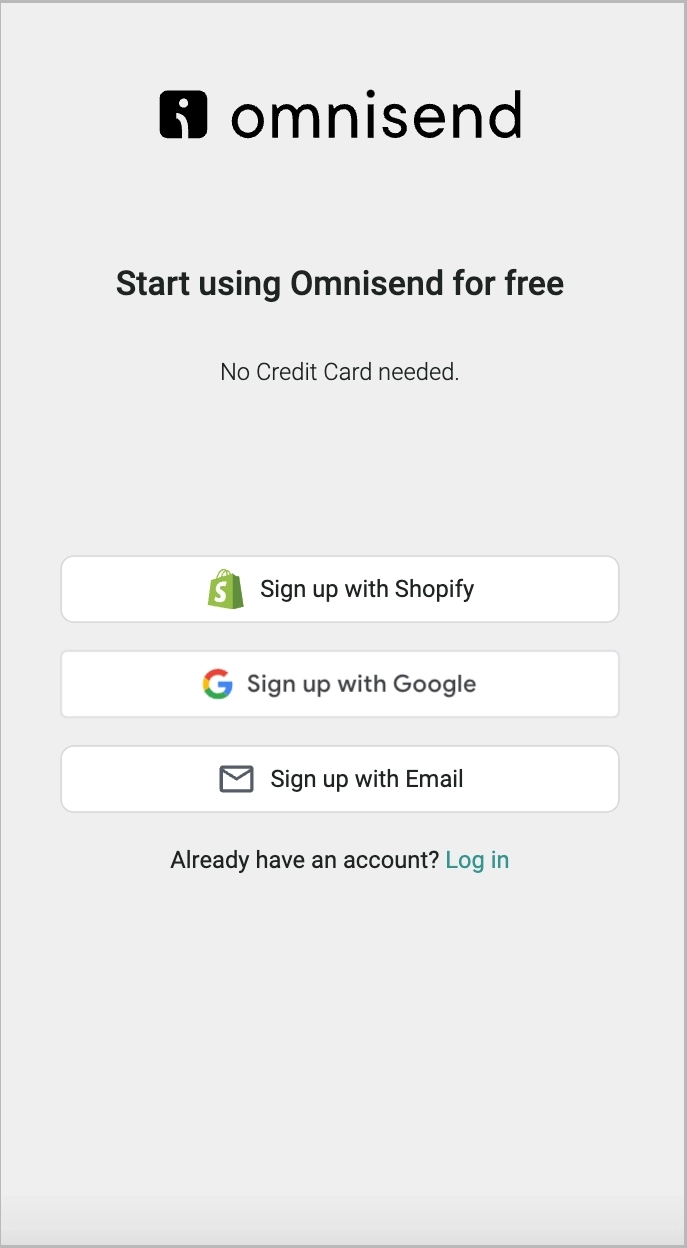Select Sign up with Email

340,779
